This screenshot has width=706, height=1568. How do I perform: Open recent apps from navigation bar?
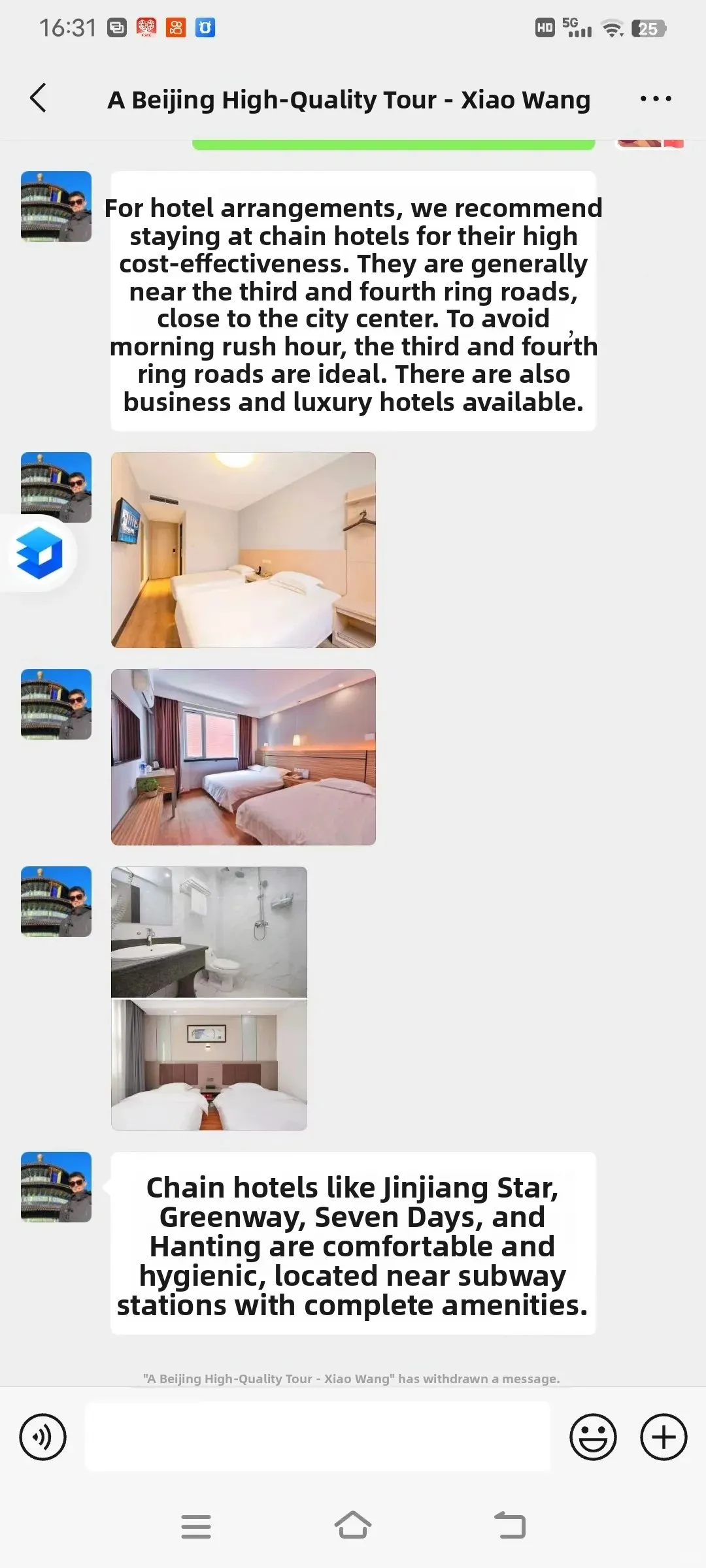click(196, 1526)
